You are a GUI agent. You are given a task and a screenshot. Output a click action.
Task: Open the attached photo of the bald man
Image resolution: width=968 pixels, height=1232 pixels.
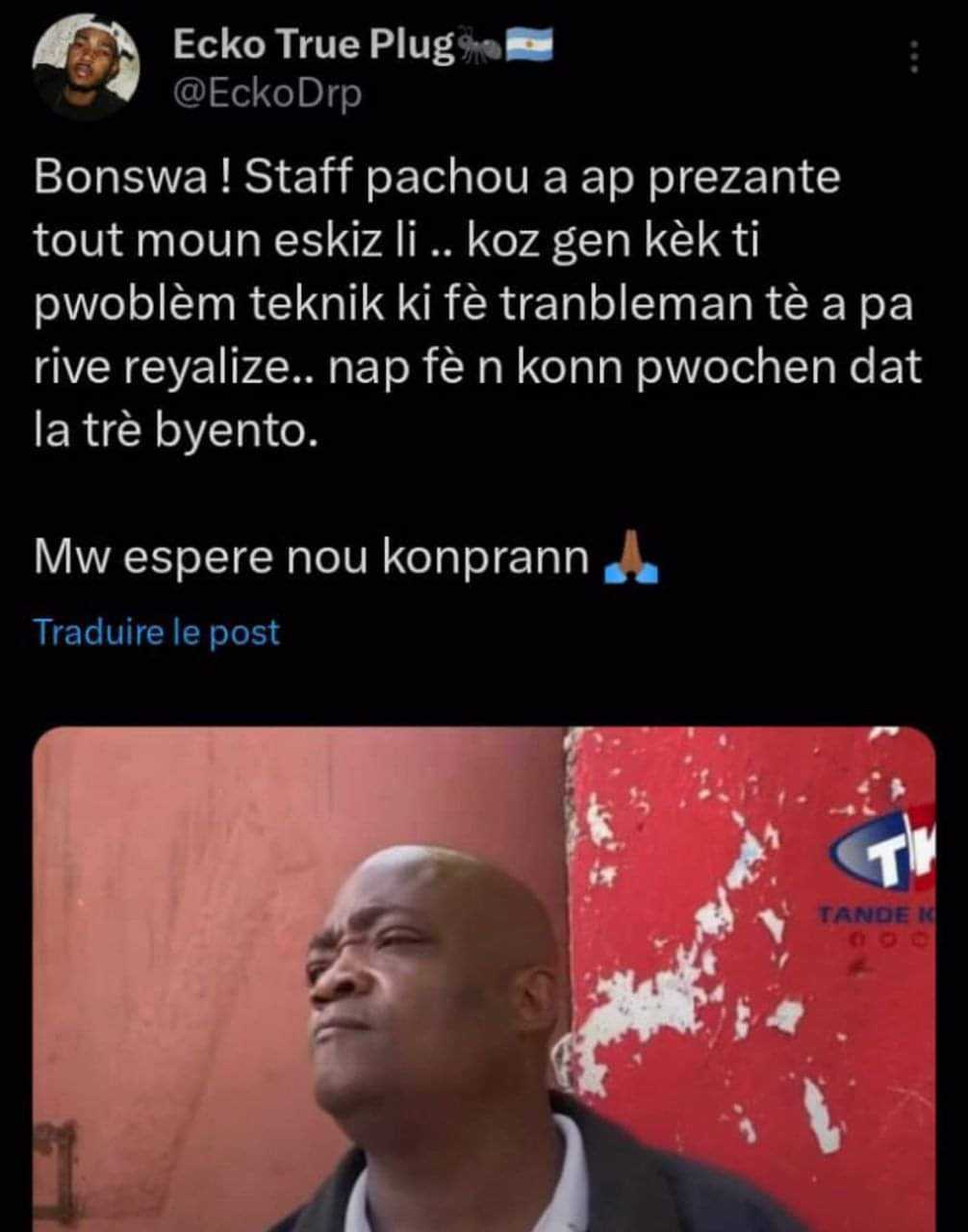click(x=483, y=977)
